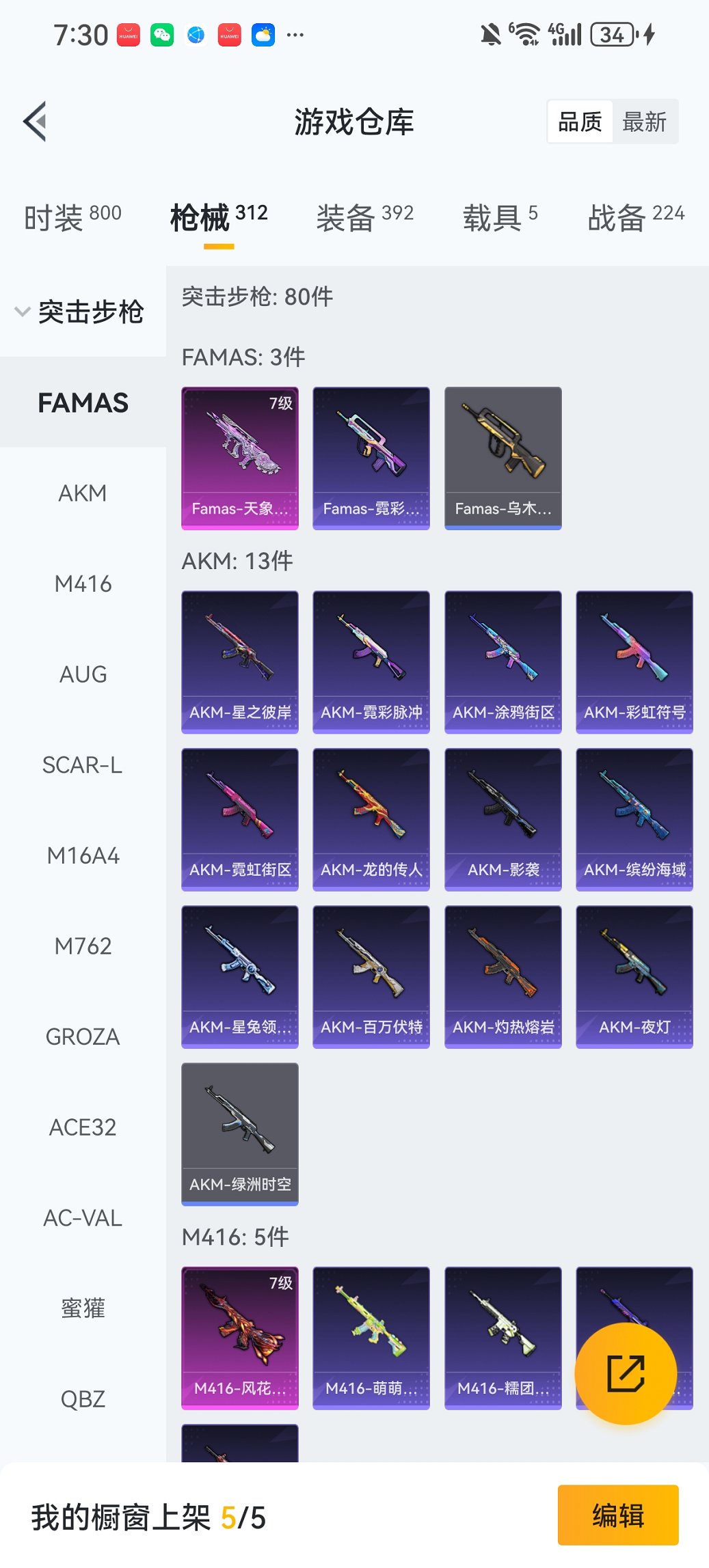Open the M416-风花 level 7 skin

(240, 1338)
